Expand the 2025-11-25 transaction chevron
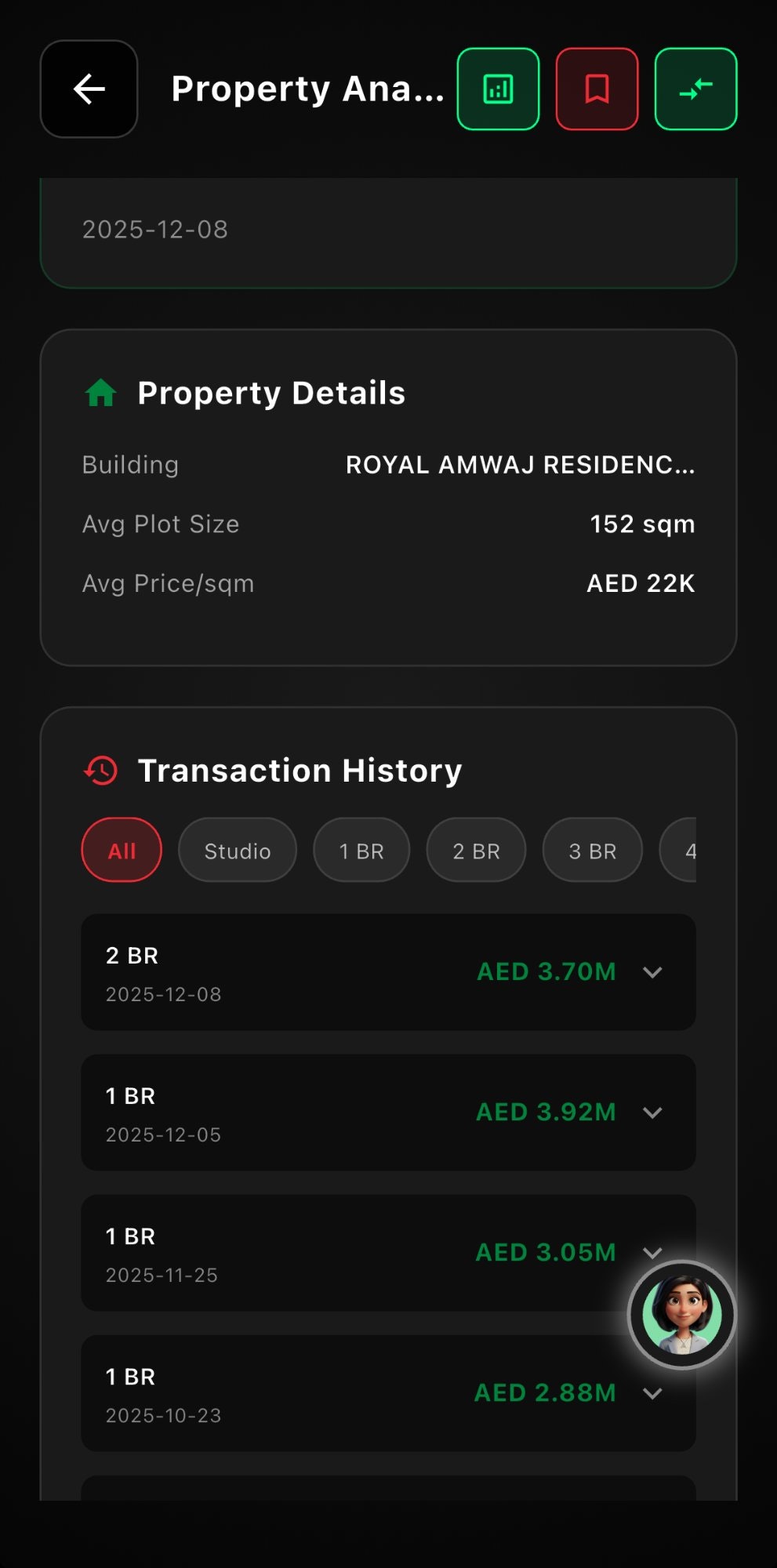Image resolution: width=777 pixels, height=1568 pixels. coord(652,1253)
